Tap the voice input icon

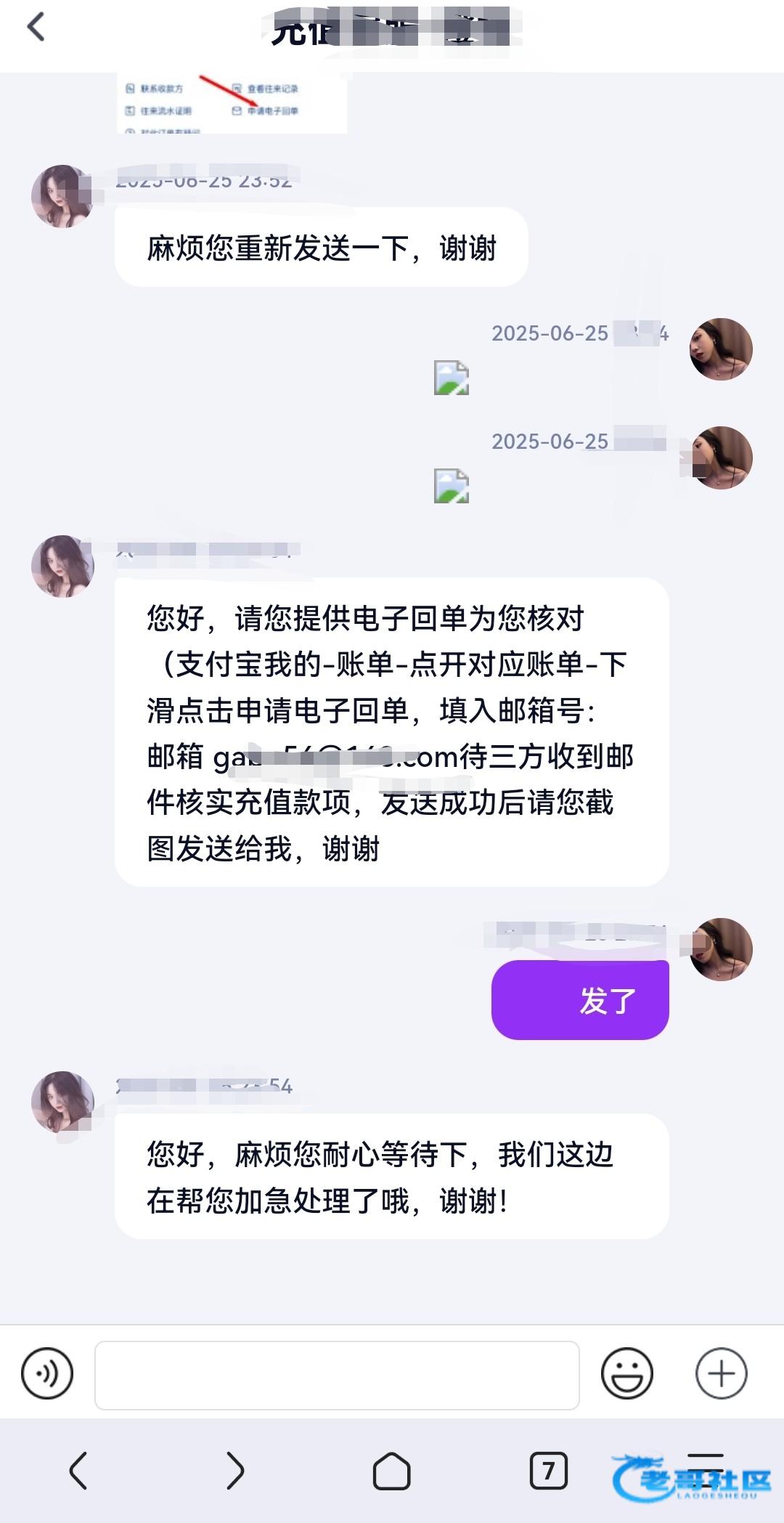click(47, 1373)
